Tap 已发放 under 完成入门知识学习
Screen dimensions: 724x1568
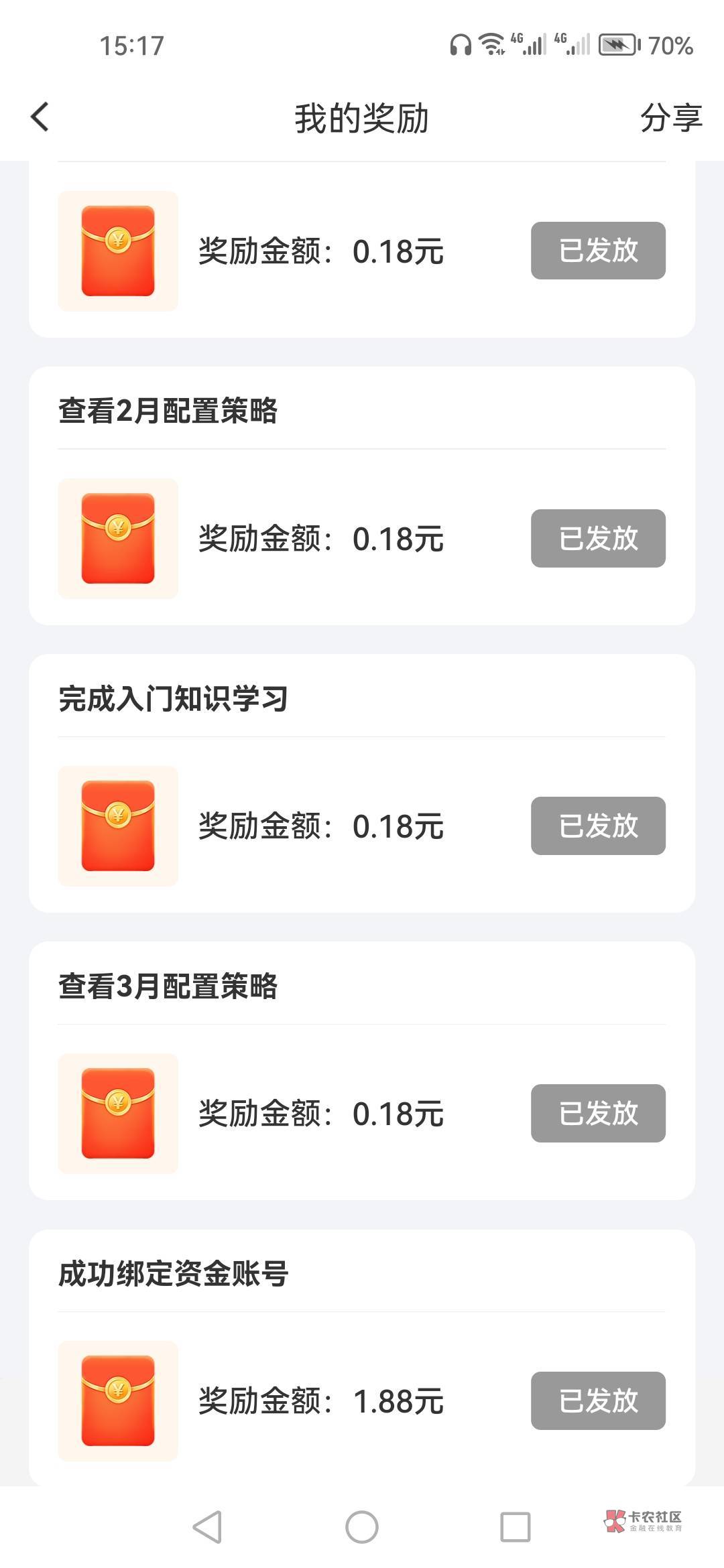click(598, 826)
